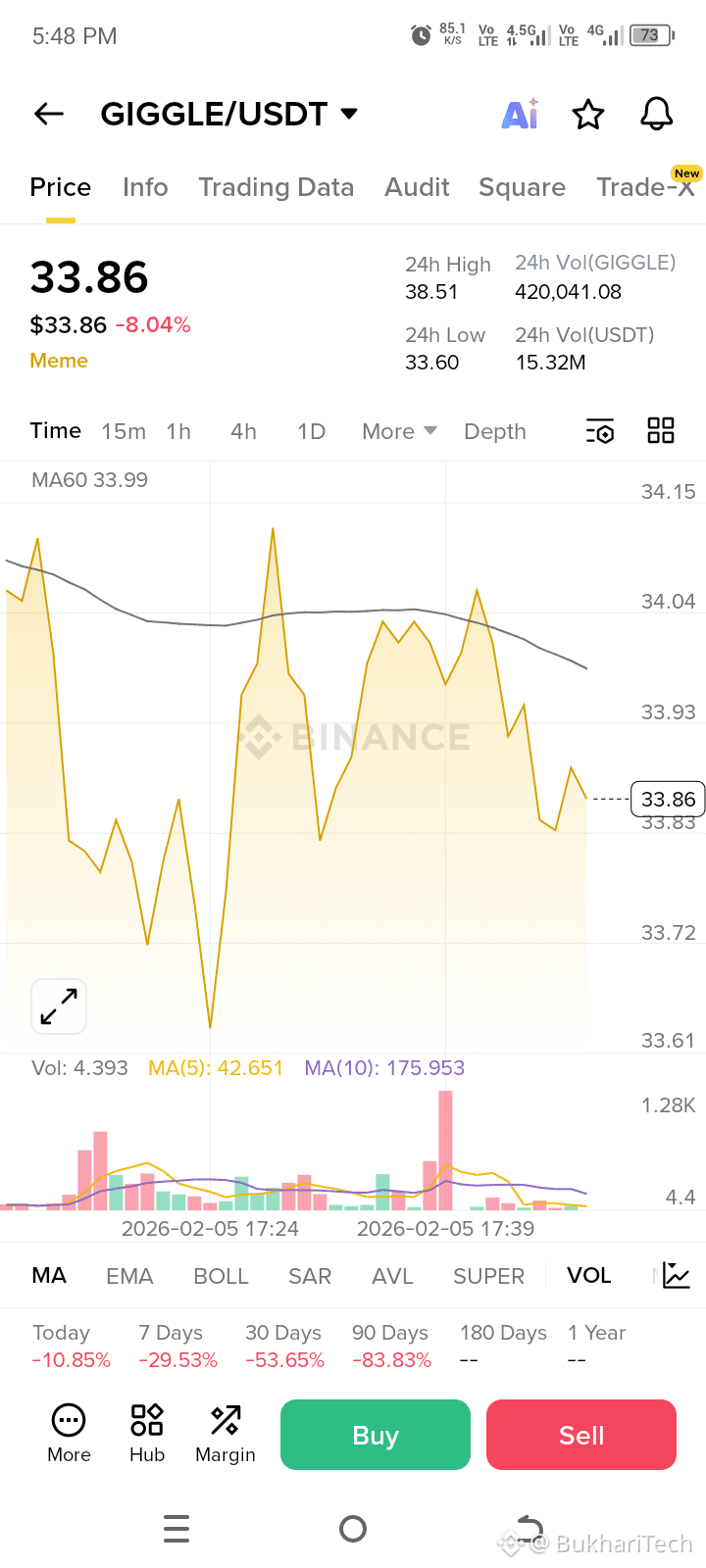Tap the green Buy button

pyautogui.click(x=376, y=1435)
